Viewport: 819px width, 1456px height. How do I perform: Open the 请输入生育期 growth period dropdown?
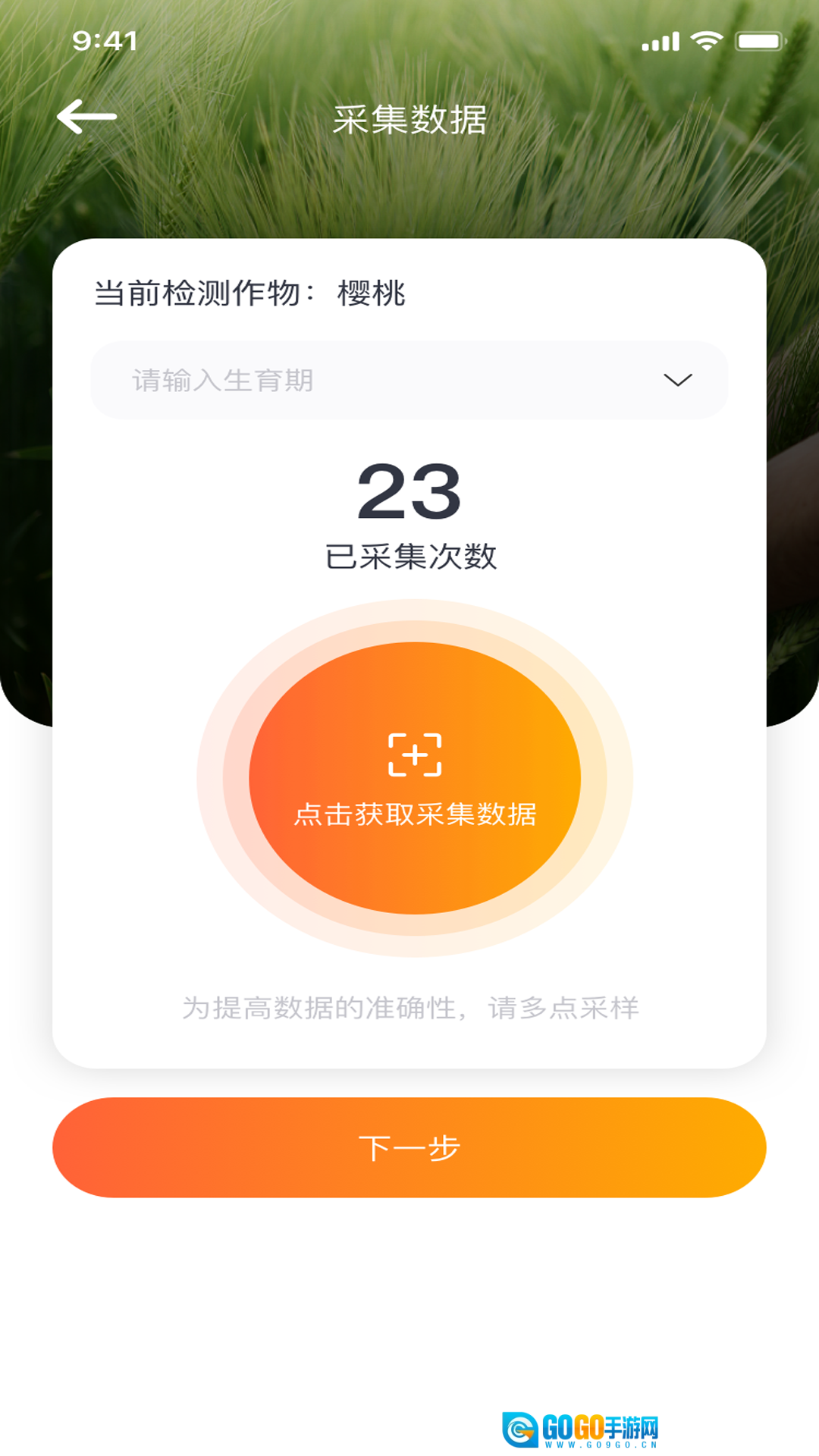point(409,380)
